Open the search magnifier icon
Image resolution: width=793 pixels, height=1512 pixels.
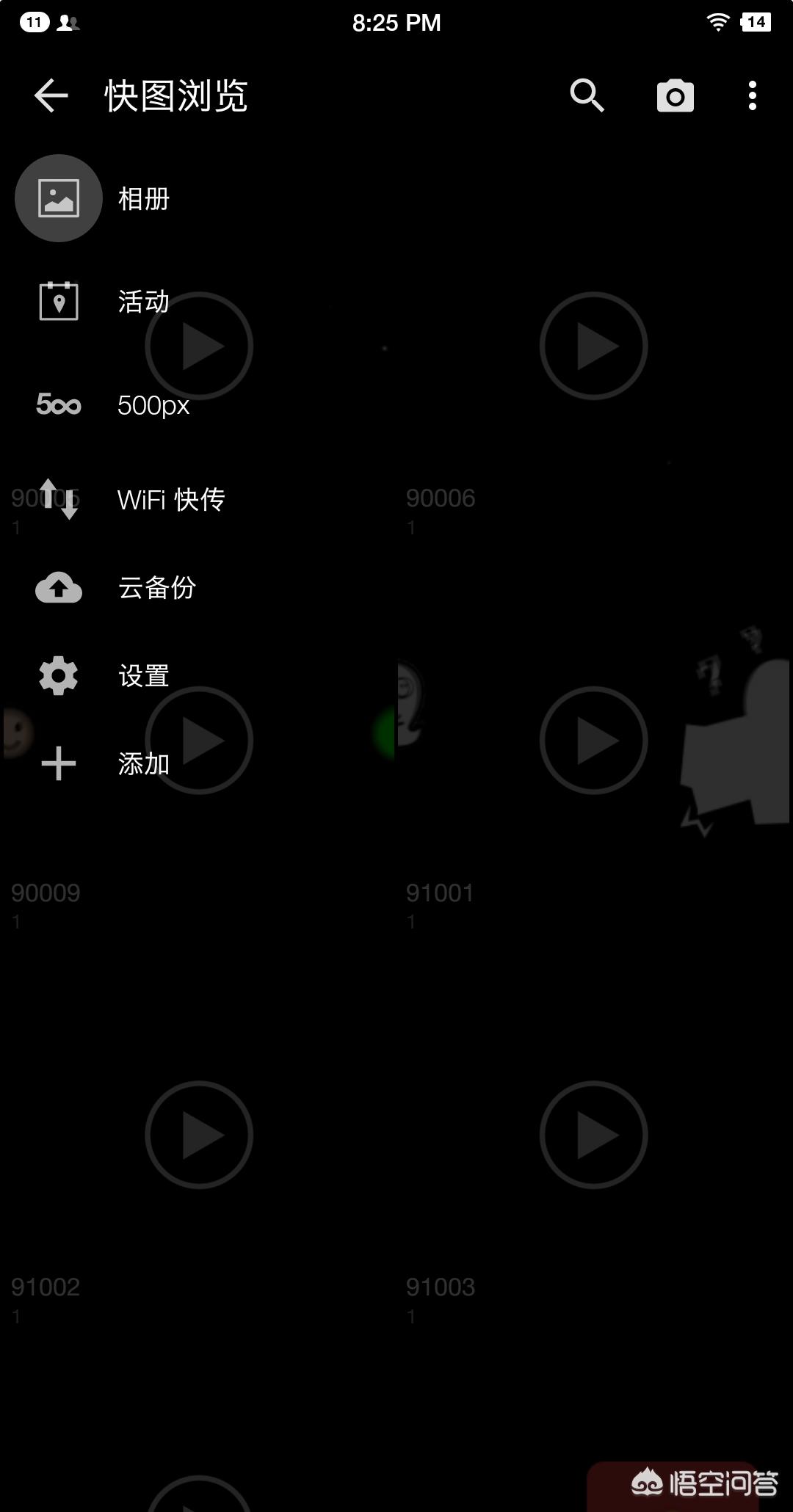587,96
